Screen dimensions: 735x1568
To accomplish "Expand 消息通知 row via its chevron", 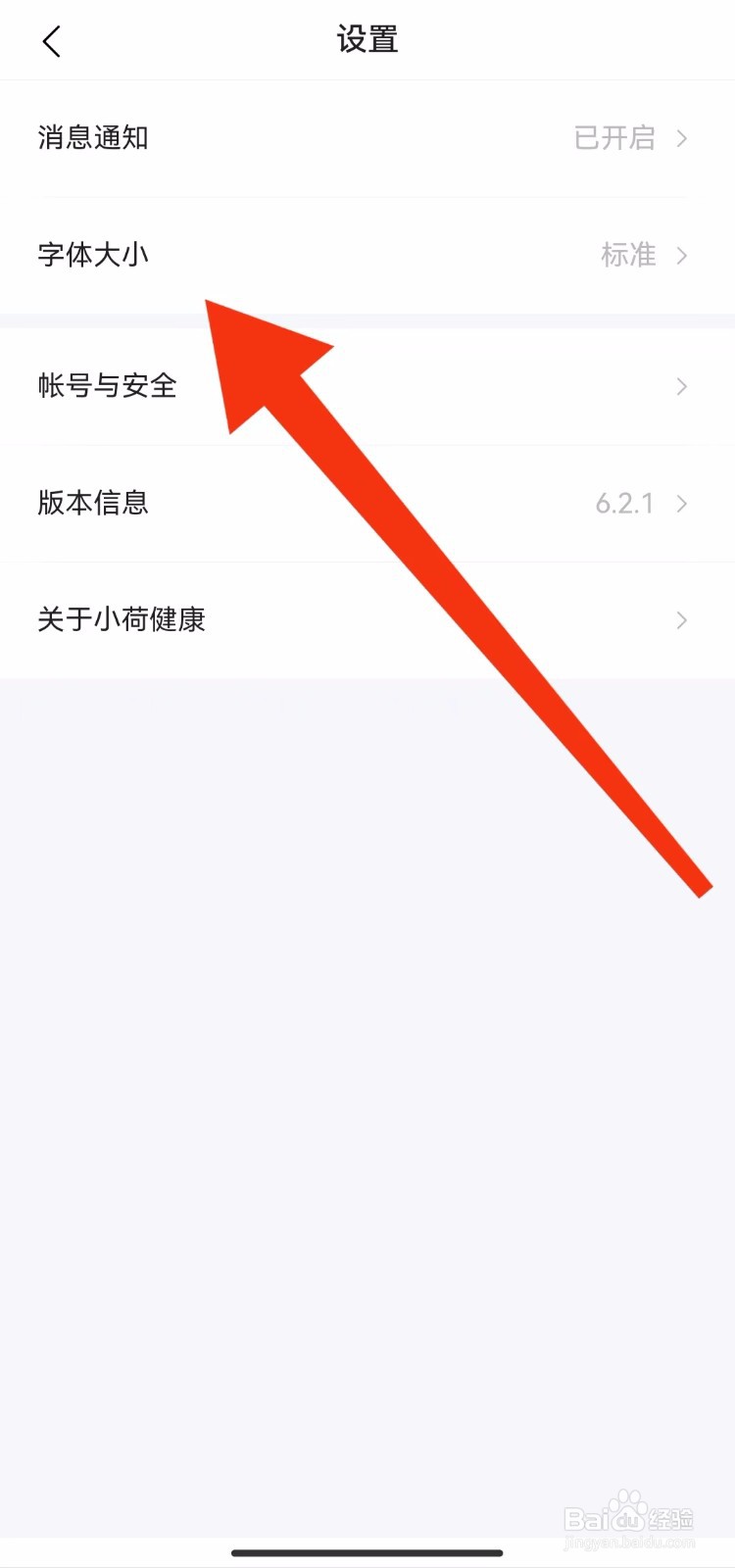I will click(x=681, y=138).
